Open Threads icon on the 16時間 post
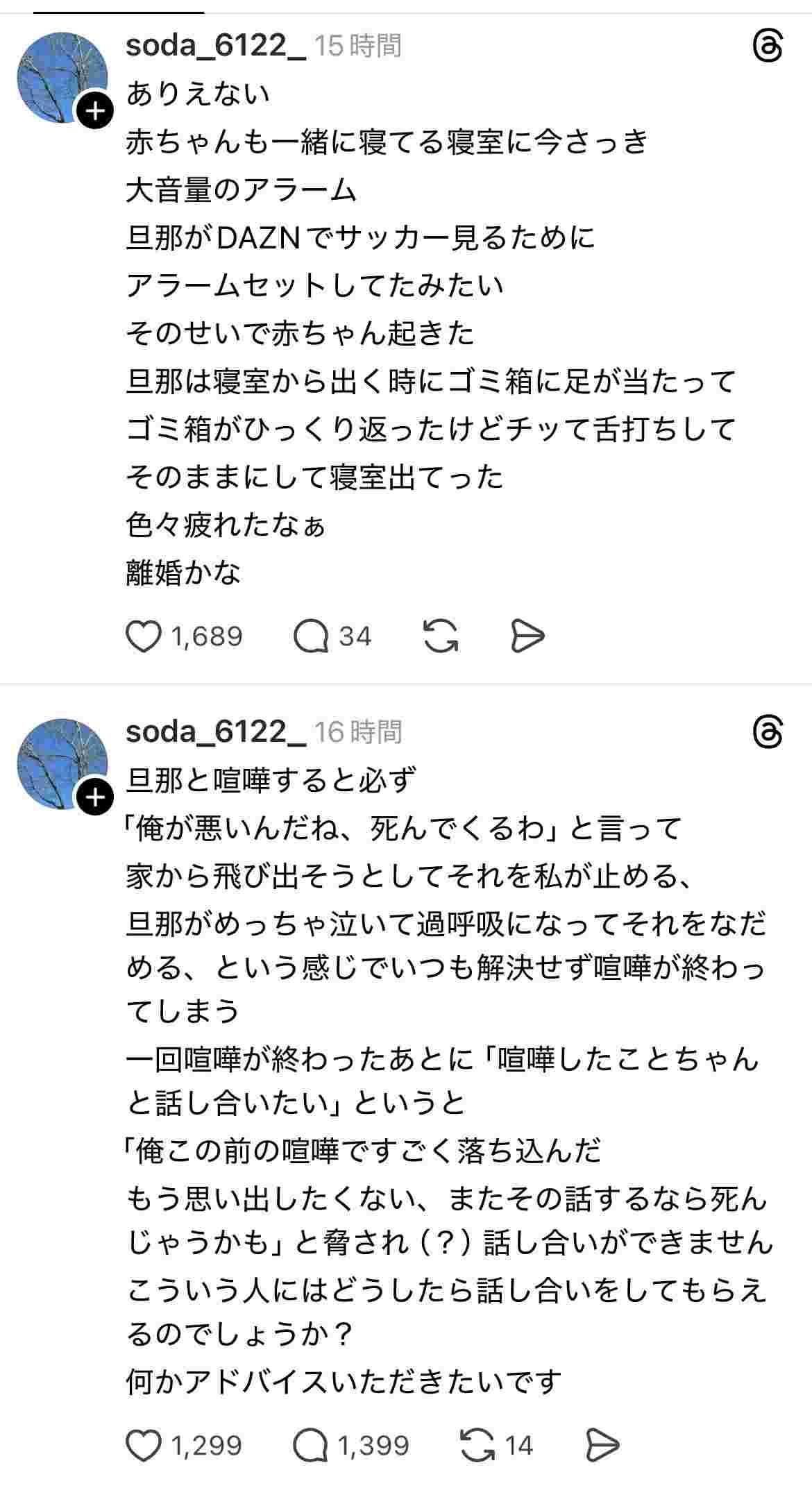This screenshot has height=1488, width=812. (768, 733)
